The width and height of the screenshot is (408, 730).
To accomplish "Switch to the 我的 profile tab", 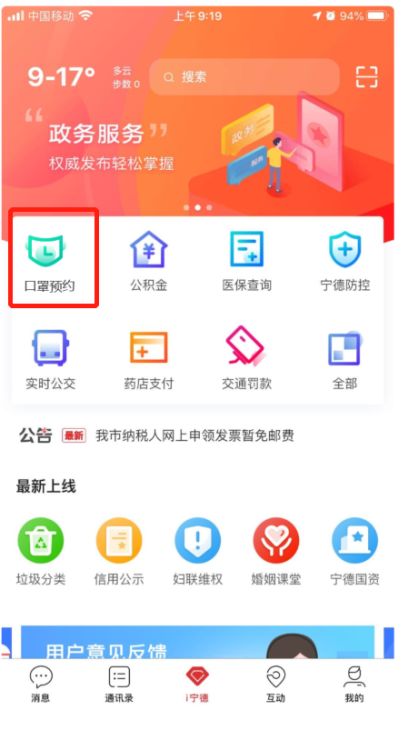I will click(x=354, y=684).
